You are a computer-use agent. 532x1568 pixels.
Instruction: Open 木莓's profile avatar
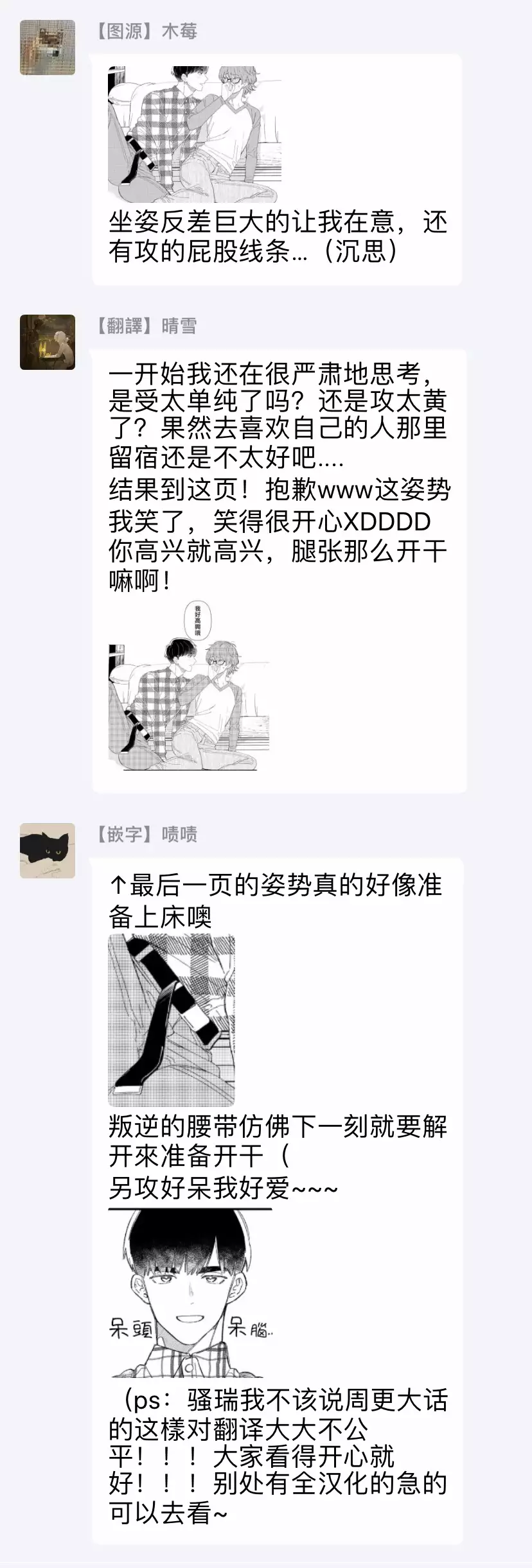pyautogui.click(x=48, y=48)
